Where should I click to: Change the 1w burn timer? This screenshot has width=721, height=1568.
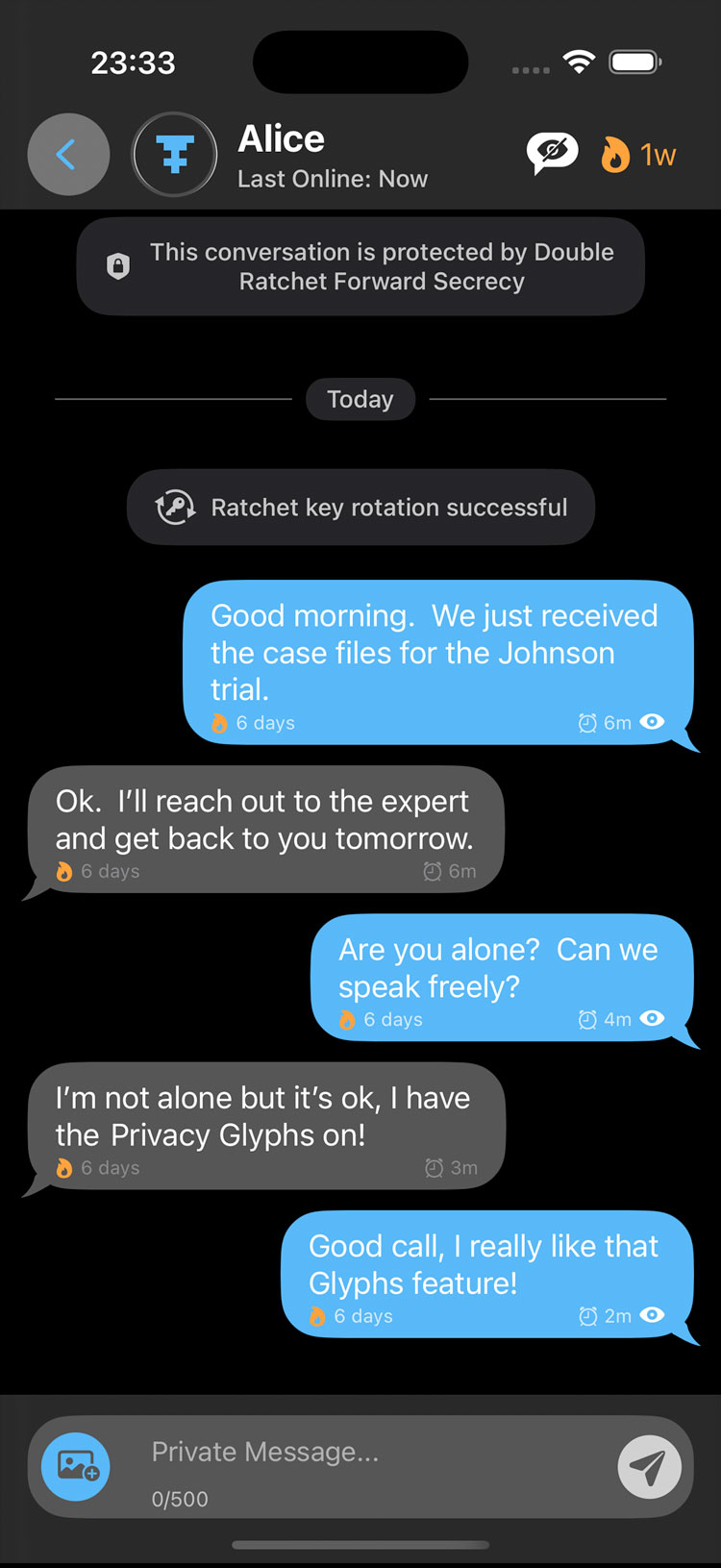pyautogui.click(x=639, y=155)
